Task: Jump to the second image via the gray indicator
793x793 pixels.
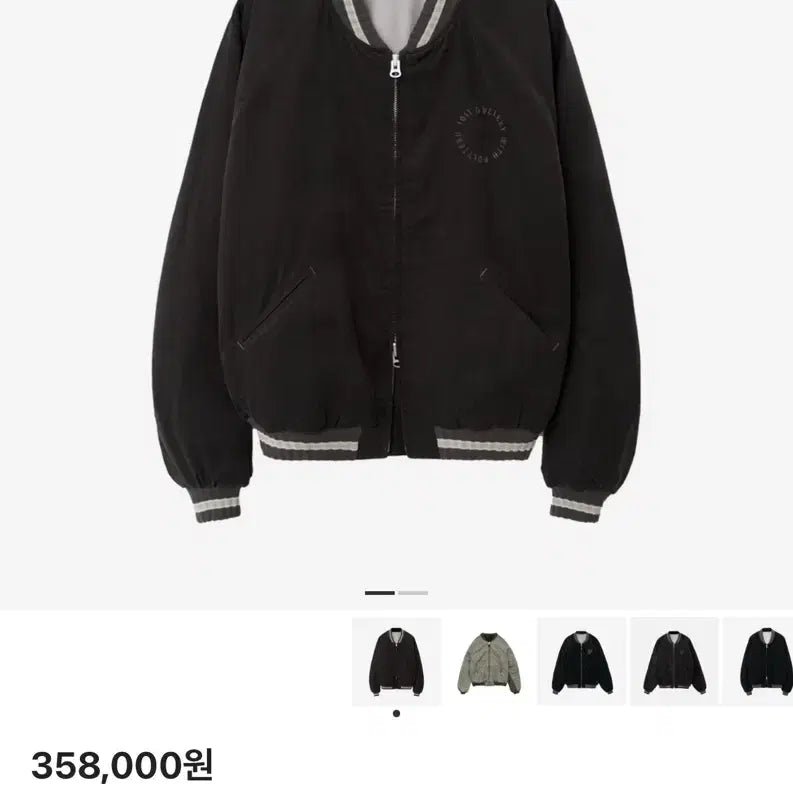Action: click(x=413, y=593)
